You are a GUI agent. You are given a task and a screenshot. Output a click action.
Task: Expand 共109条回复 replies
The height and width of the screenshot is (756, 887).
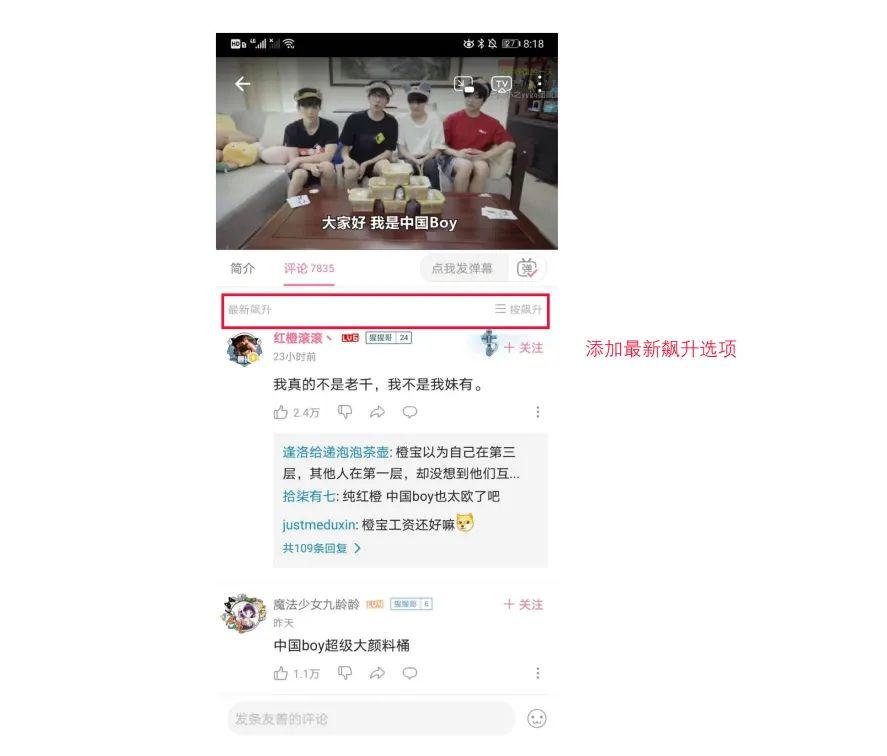[x=321, y=548]
